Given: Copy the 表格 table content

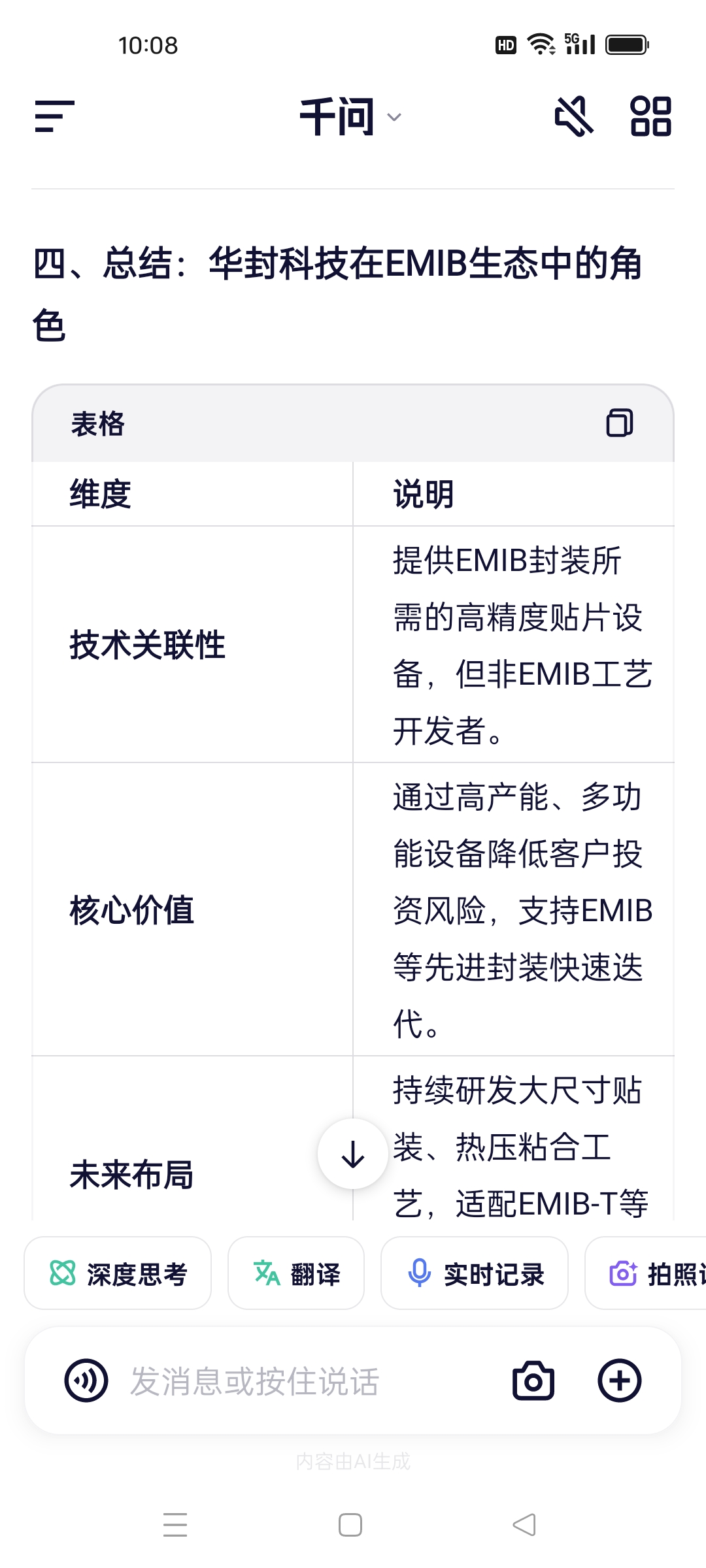Looking at the screenshot, I should click(x=619, y=423).
